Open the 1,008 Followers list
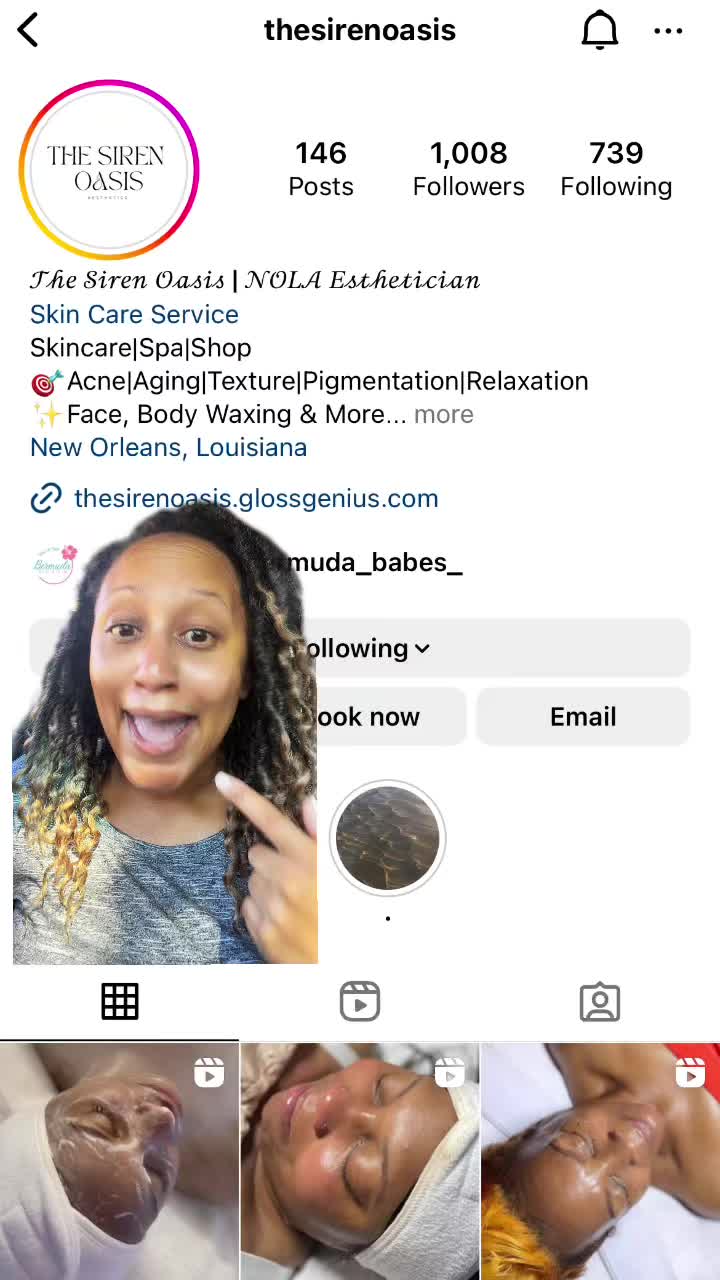The width and height of the screenshot is (720, 1280). pos(468,168)
